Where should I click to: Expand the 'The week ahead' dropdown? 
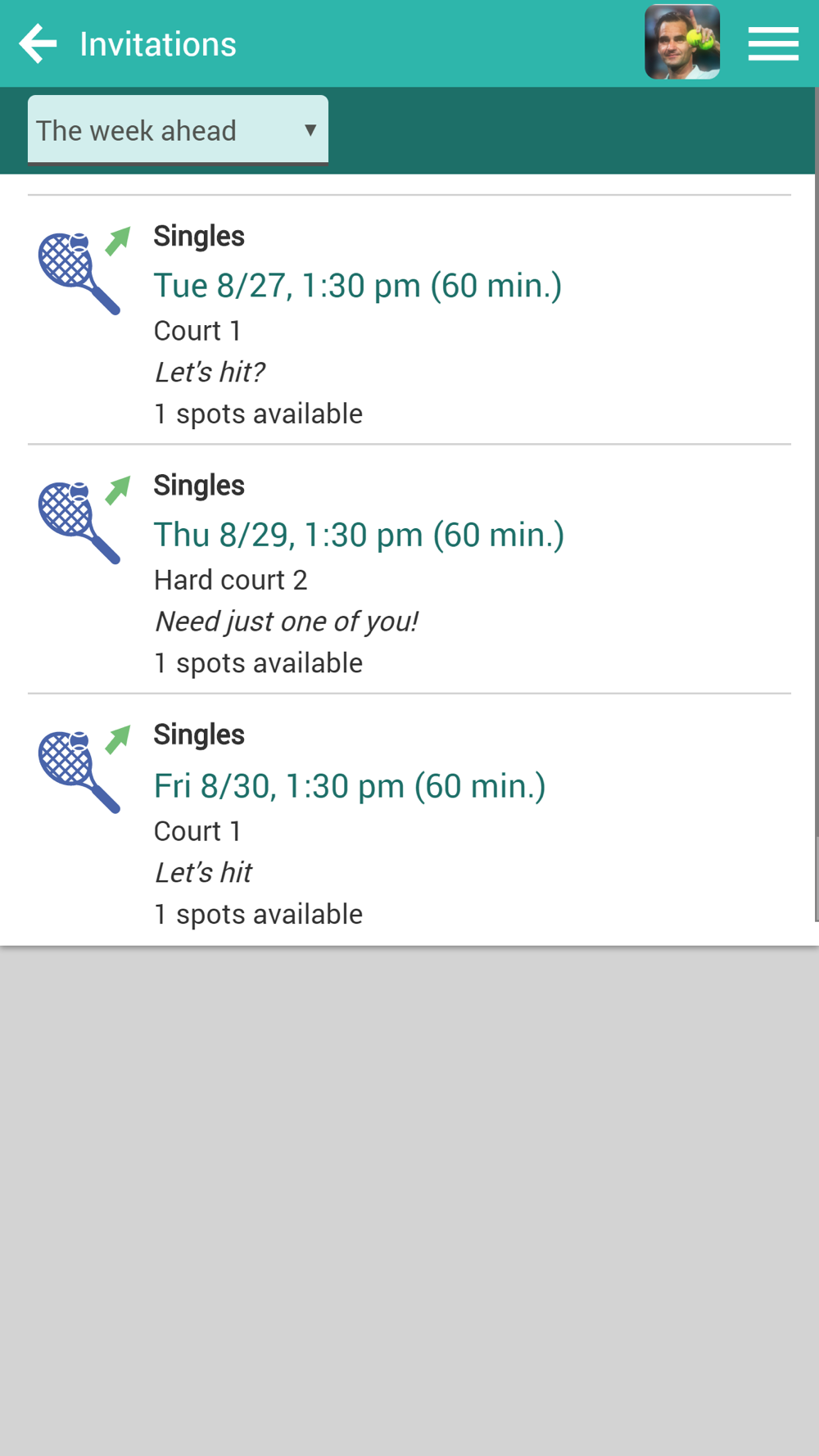(x=178, y=130)
